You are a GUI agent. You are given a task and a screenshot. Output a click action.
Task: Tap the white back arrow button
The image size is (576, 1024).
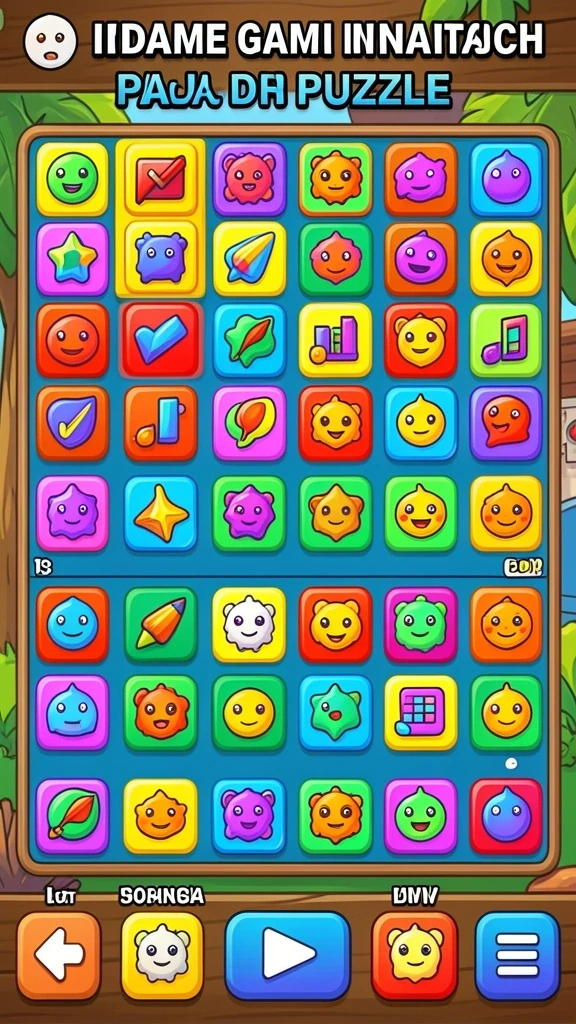[x=59, y=955]
